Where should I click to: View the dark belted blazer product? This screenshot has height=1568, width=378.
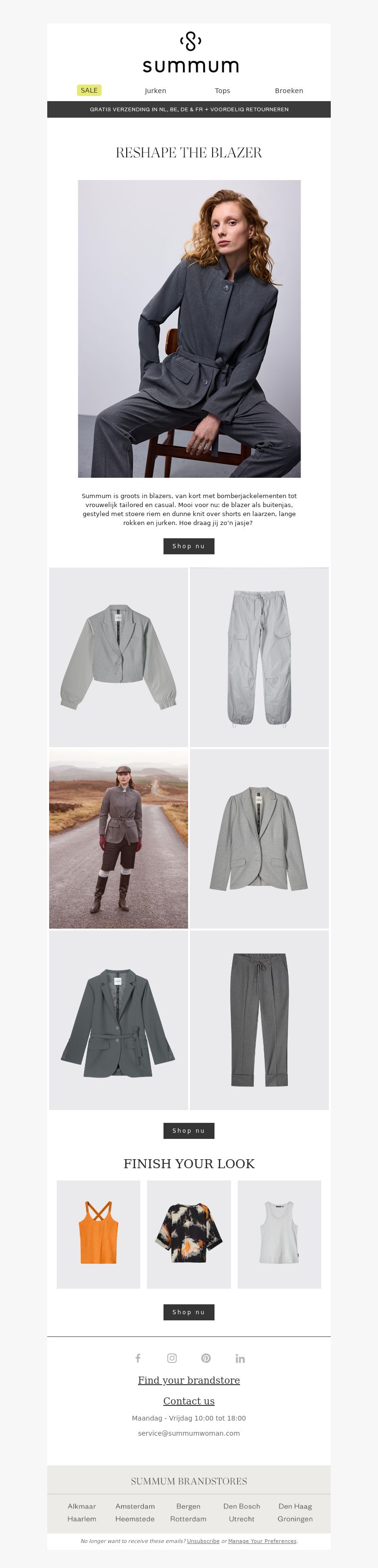tap(119, 1019)
